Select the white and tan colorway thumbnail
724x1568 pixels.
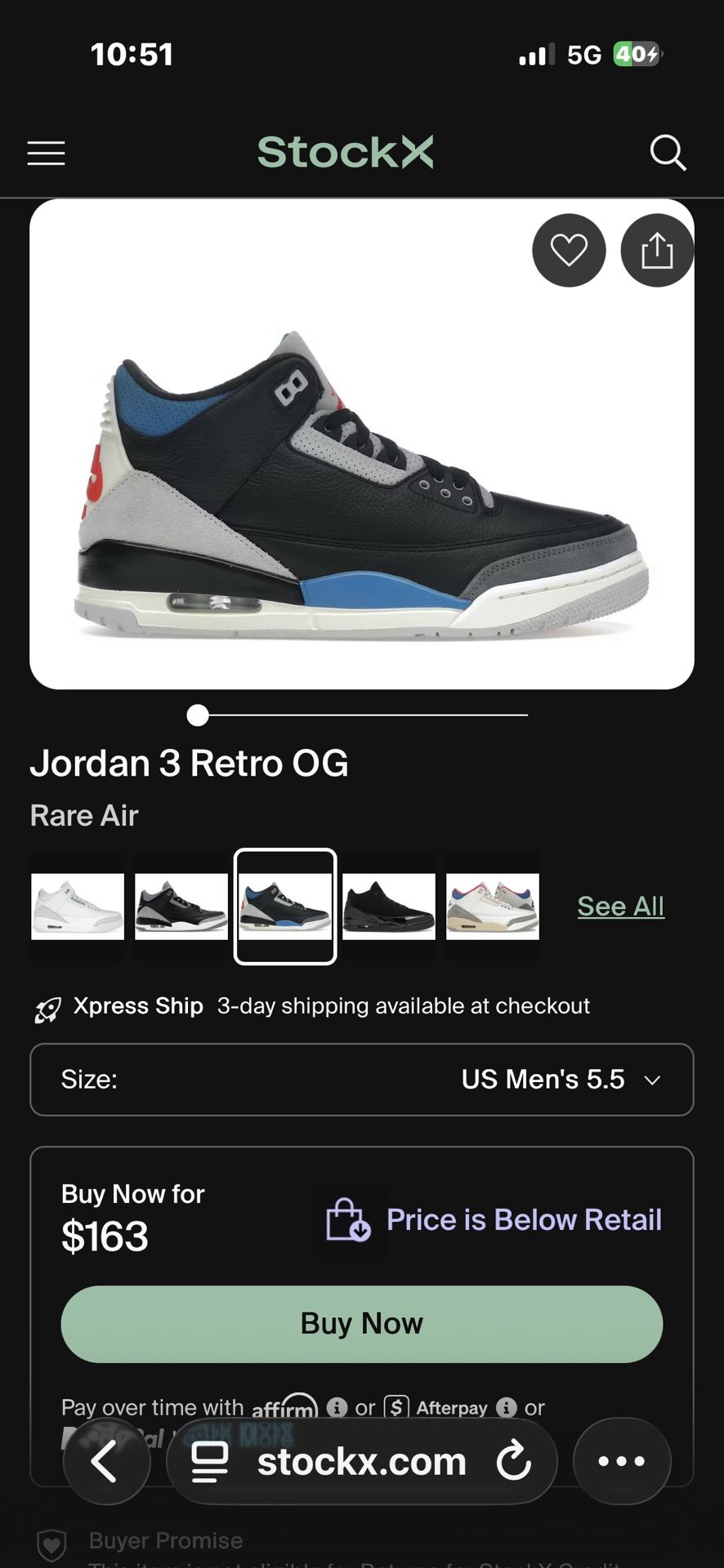(x=493, y=906)
